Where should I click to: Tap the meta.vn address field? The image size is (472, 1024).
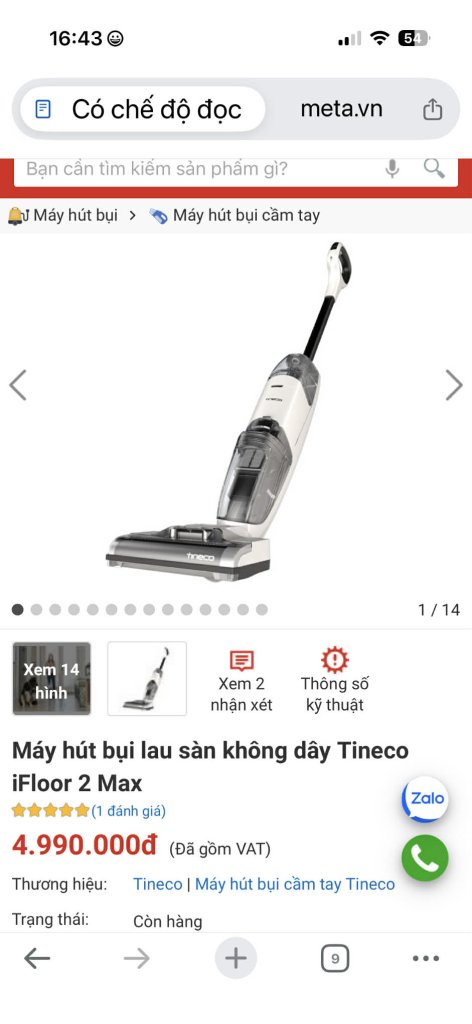341,109
